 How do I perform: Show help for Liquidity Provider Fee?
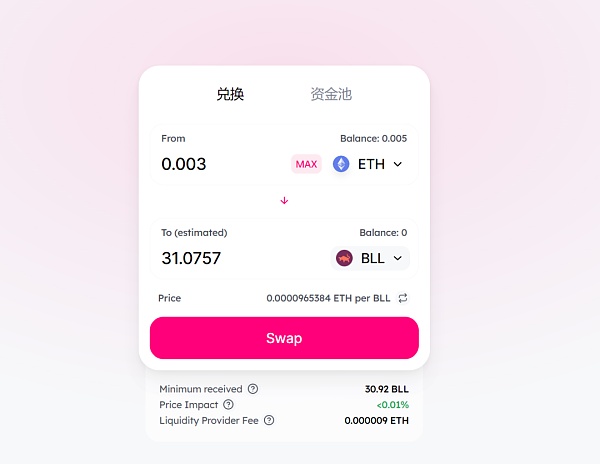click(x=269, y=420)
